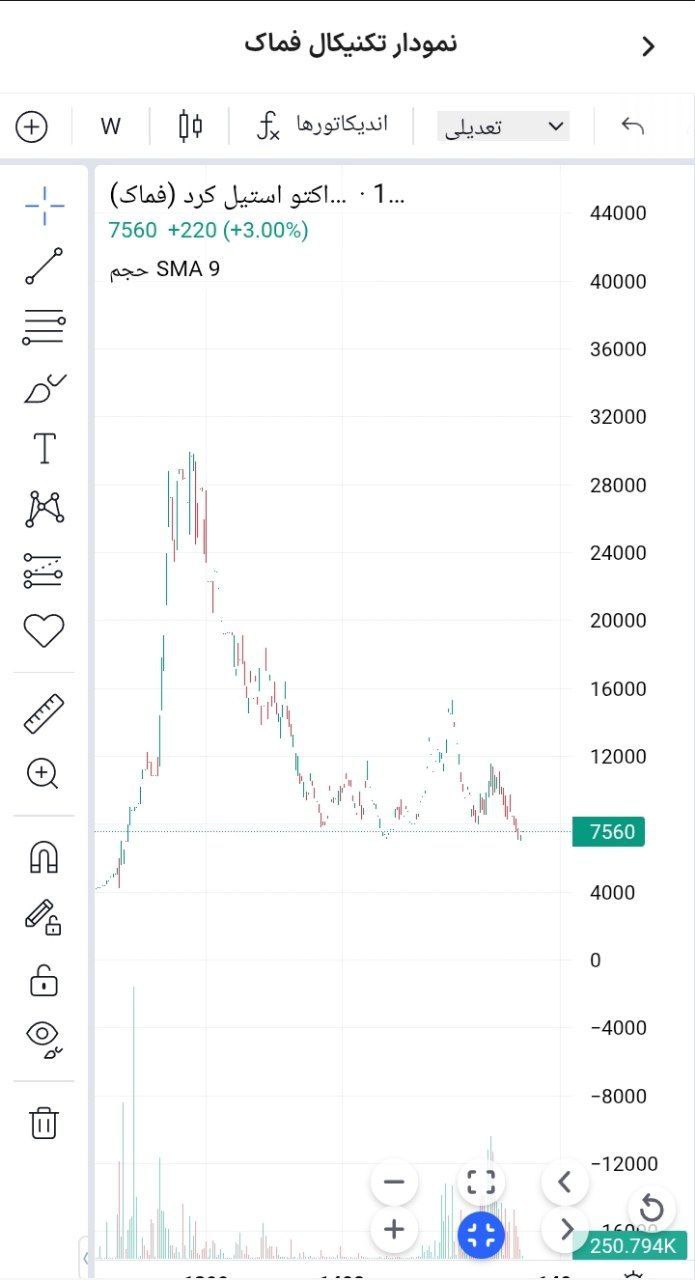695x1280 pixels.
Task: Open the اندیکاتورها indicators menu
Action: click(x=322, y=126)
